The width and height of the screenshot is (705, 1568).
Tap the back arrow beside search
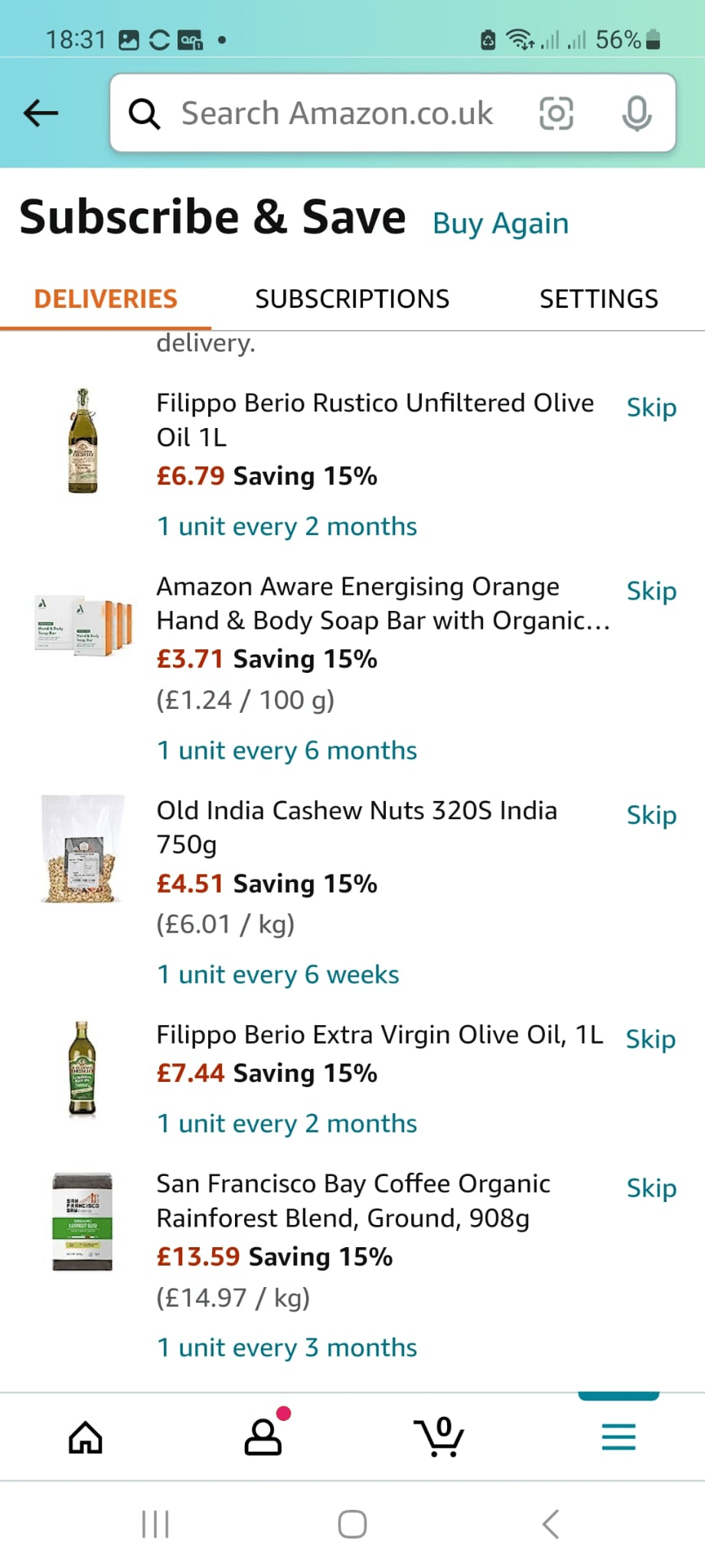(41, 113)
